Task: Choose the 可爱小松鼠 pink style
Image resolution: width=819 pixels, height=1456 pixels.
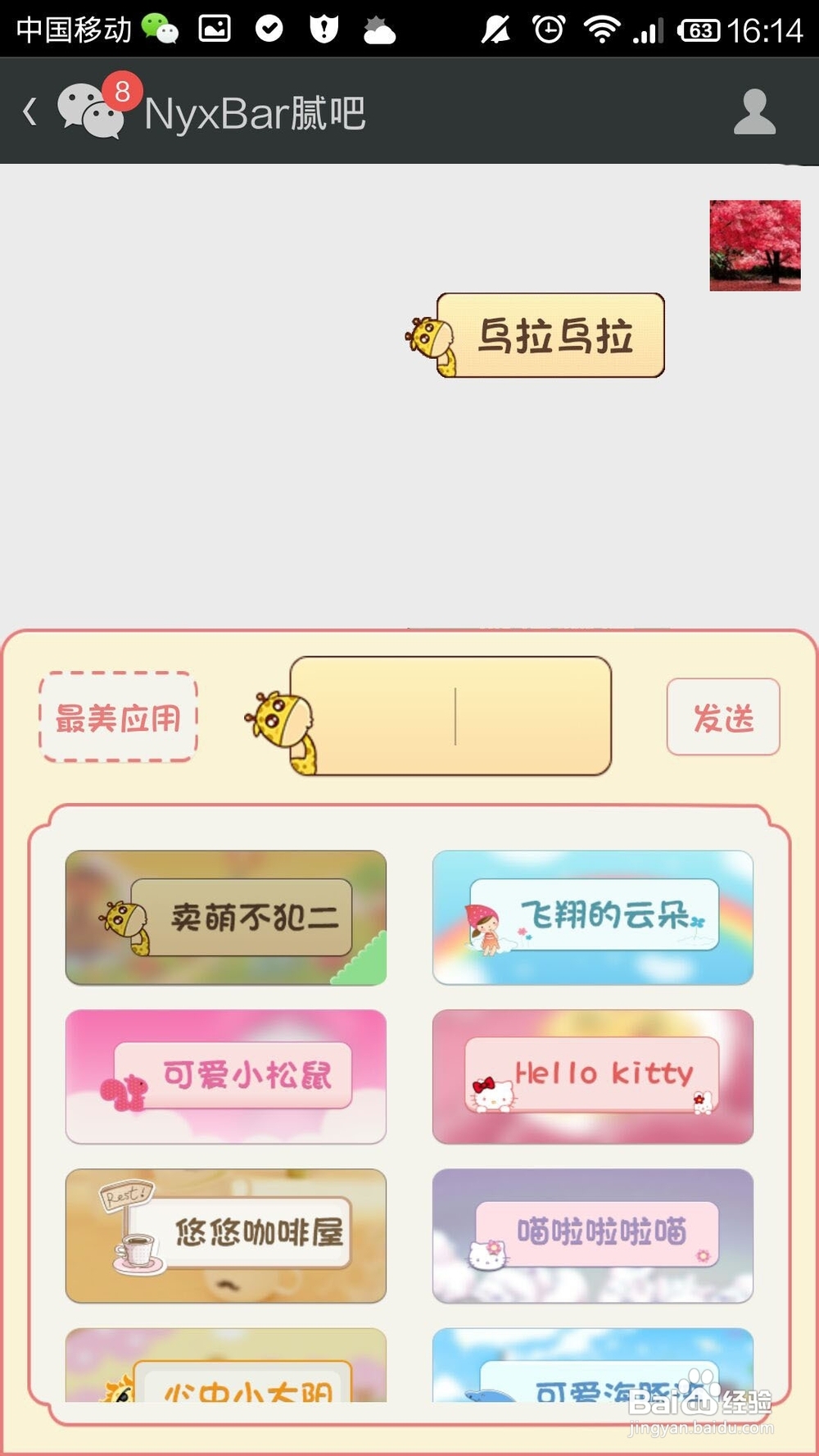Action: (x=226, y=1077)
